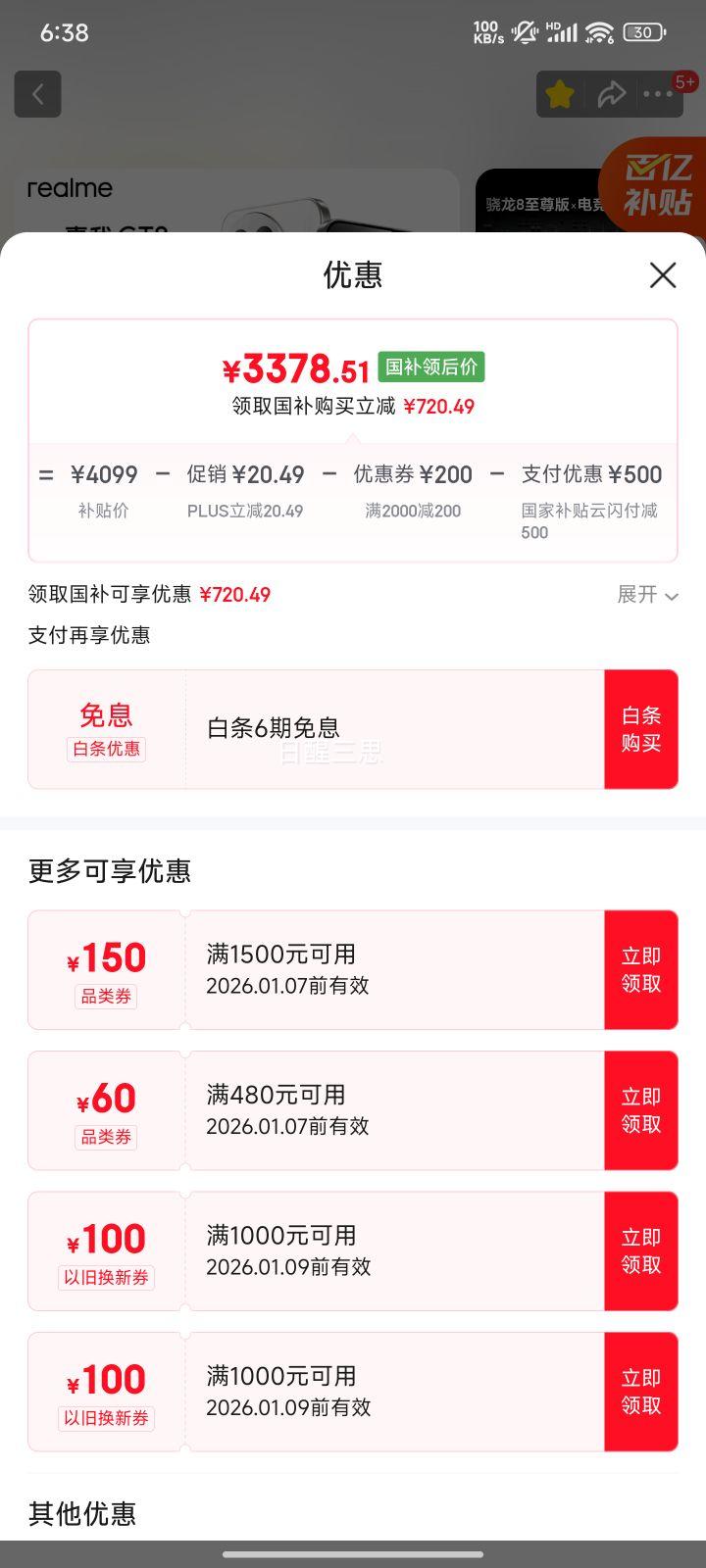This screenshot has width=706, height=1568.
Task: Close the 优惠 discount popup
Action: click(x=663, y=275)
